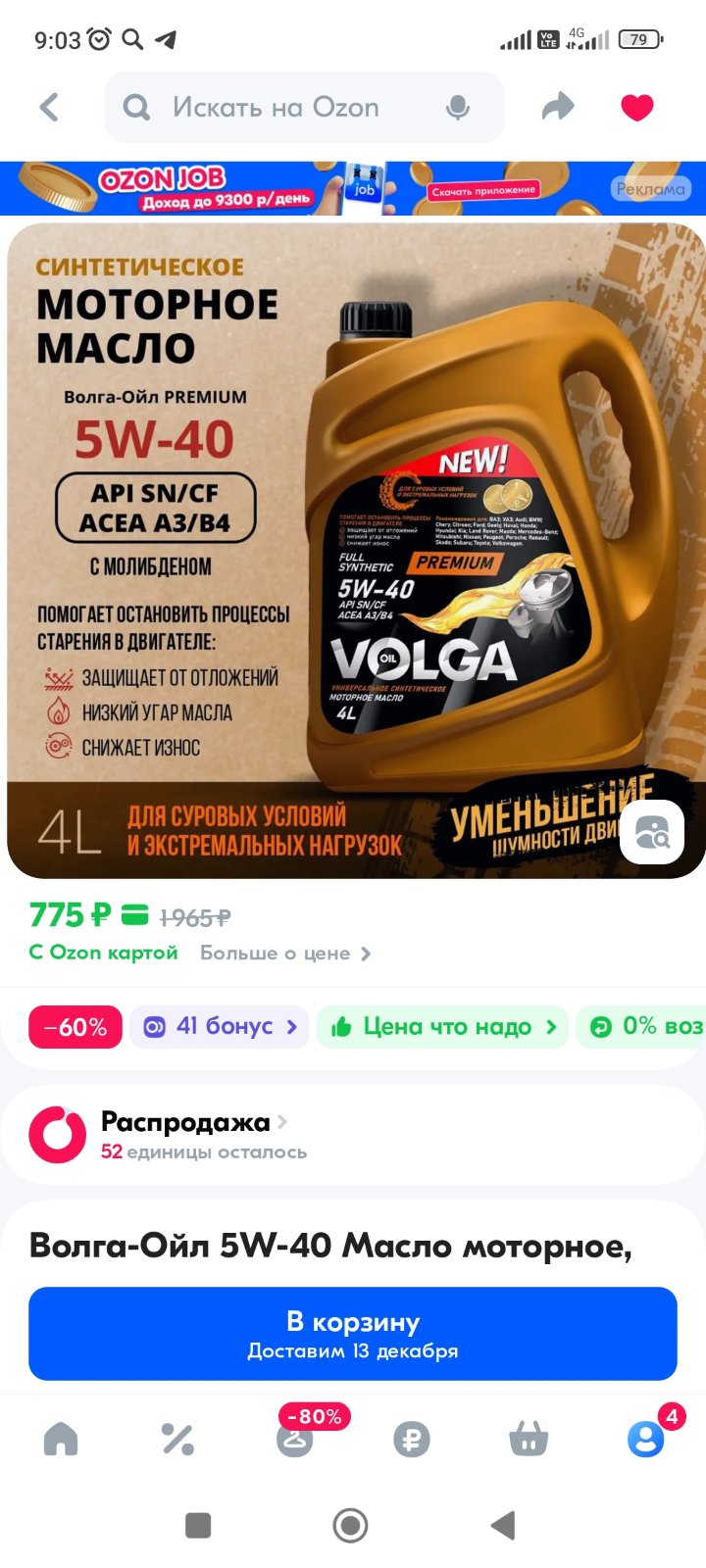Switch to the Home tab

(x=61, y=1439)
